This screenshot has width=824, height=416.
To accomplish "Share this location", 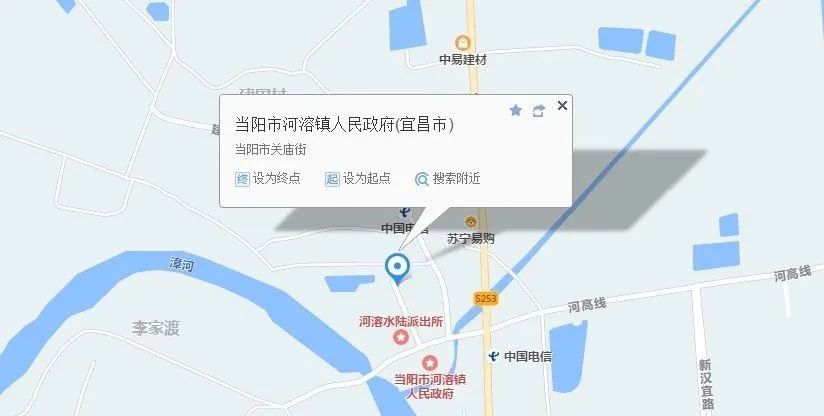I will tap(539, 110).
